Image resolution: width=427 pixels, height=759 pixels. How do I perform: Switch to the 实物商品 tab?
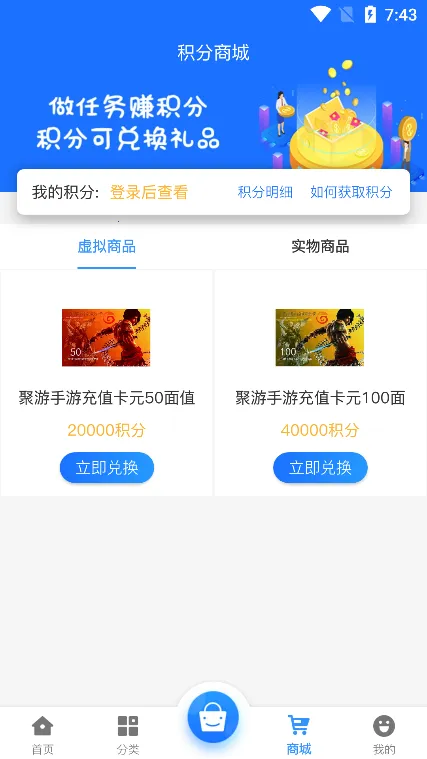pyautogui.click(x=320, y=246)
